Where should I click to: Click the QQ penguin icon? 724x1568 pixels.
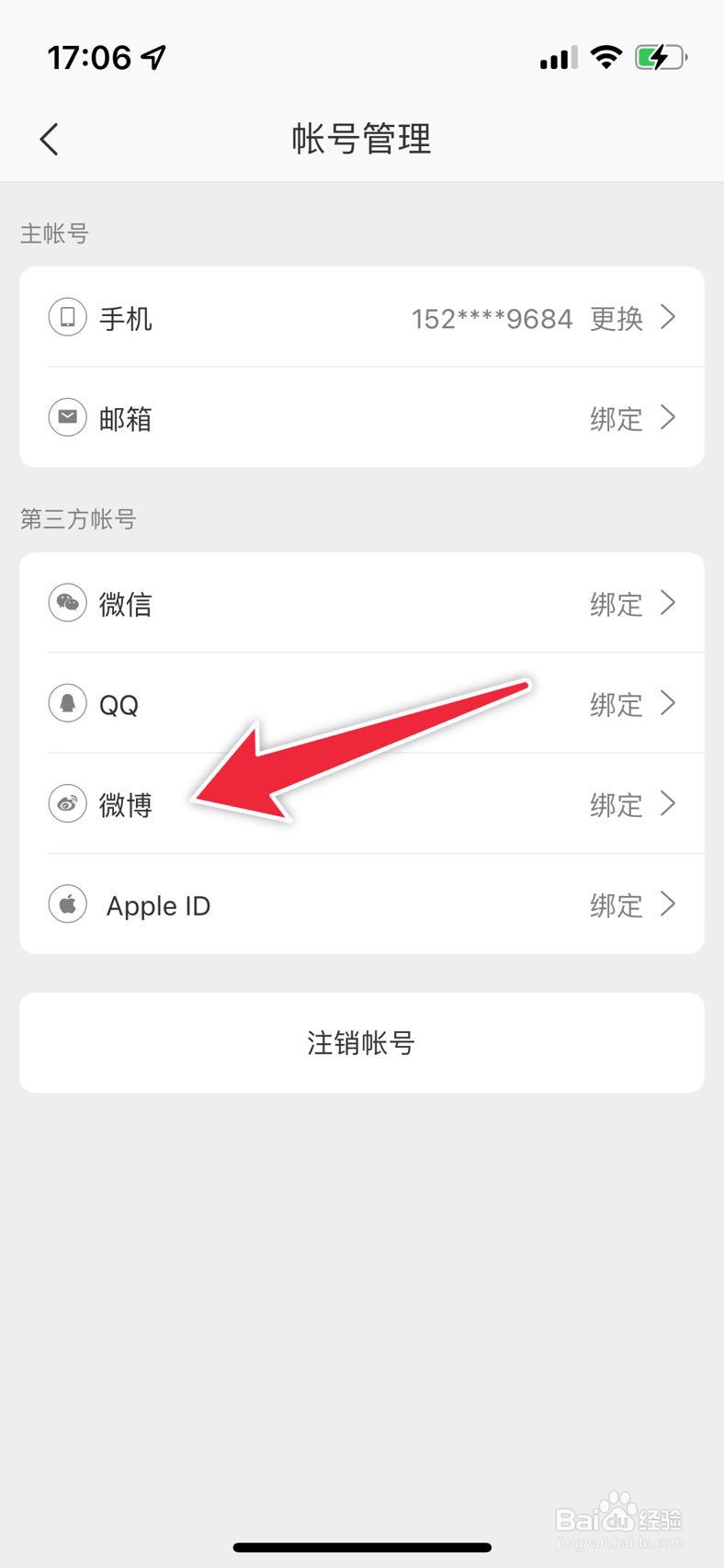[67, 703]
